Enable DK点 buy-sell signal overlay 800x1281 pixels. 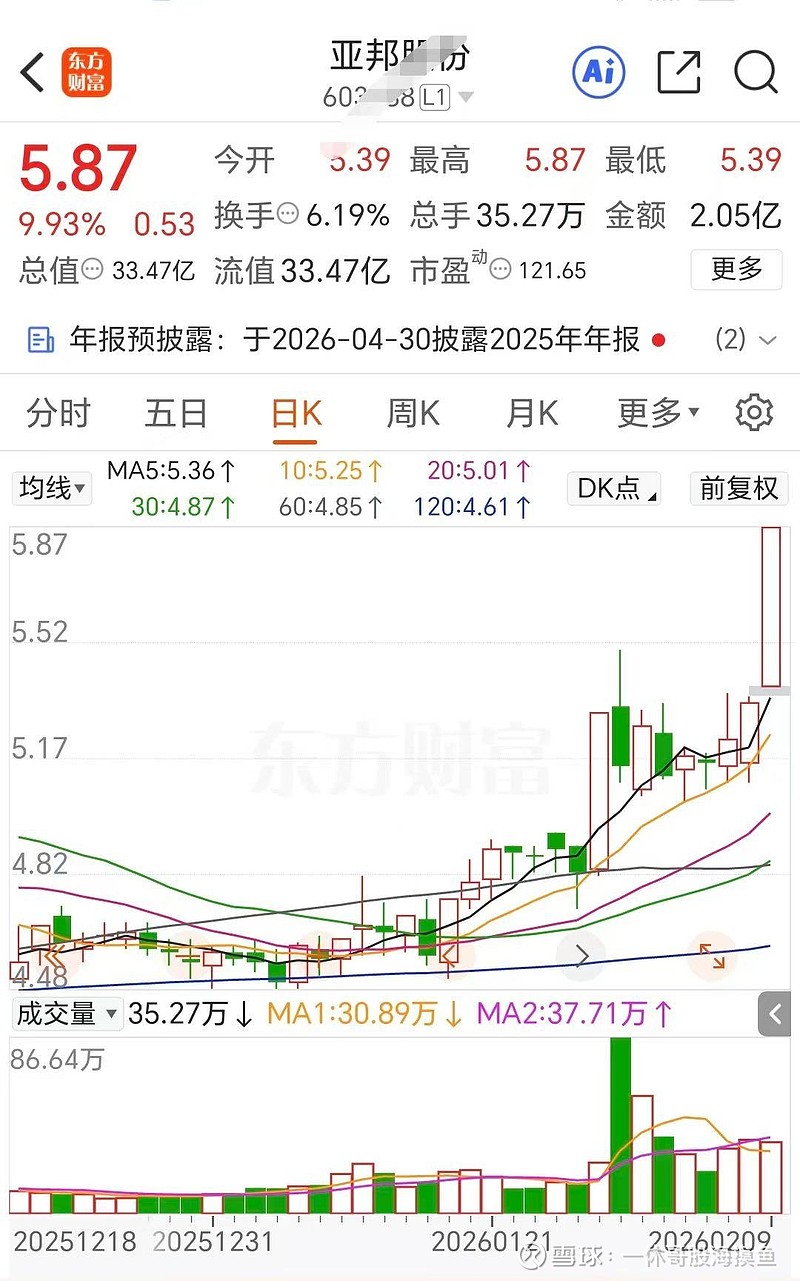pos(613,489)
